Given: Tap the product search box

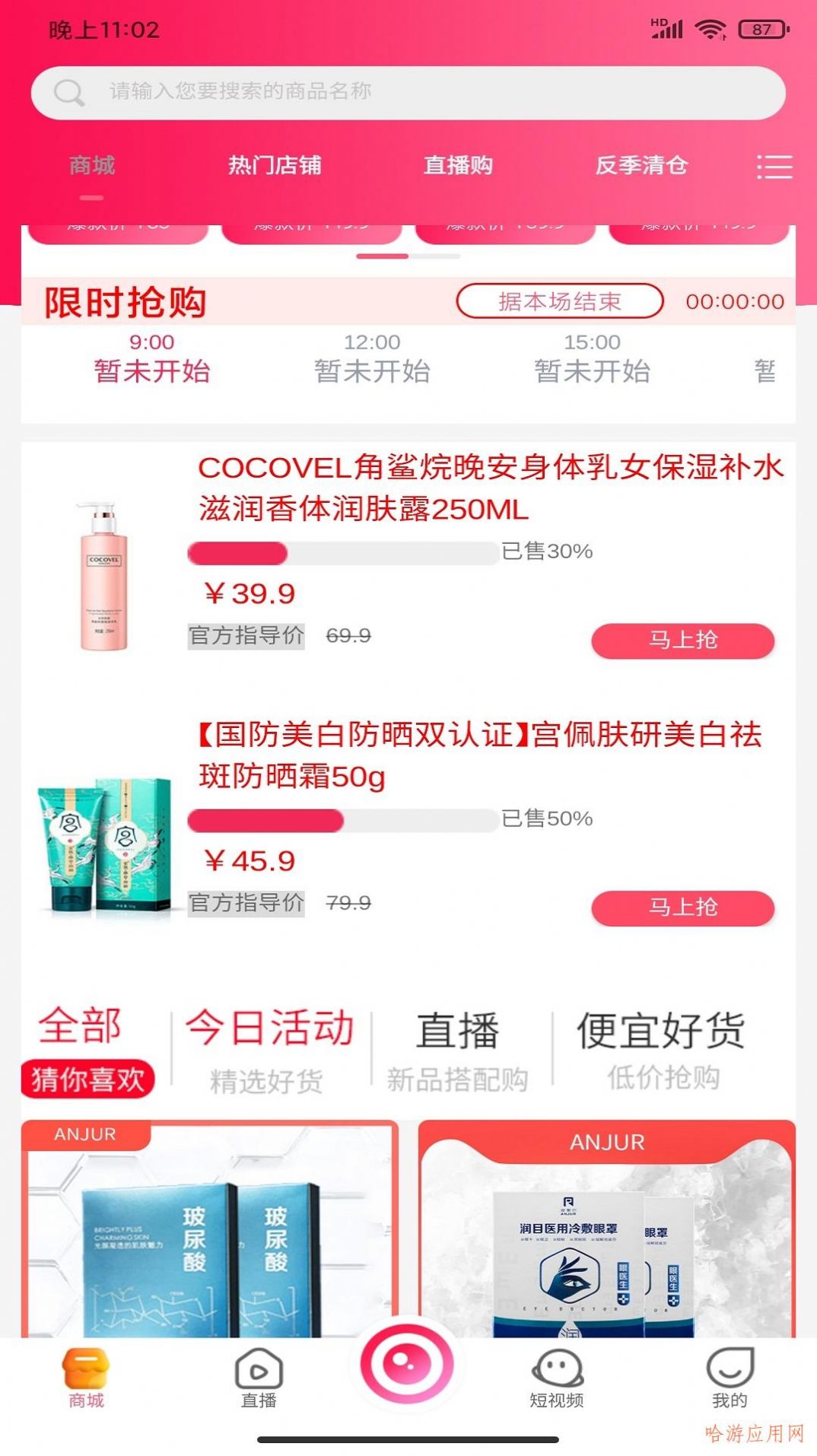Looking at the screenshot, I should point(408,93).
